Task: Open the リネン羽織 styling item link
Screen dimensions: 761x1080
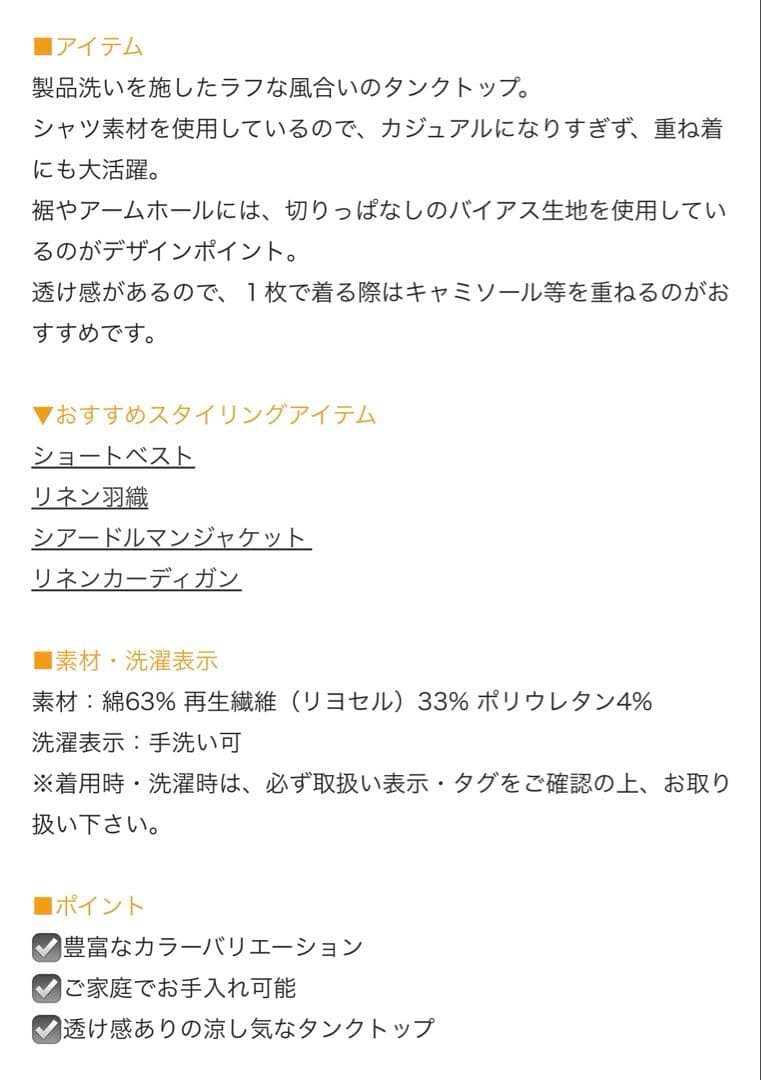Action: [x=90, y=497]
